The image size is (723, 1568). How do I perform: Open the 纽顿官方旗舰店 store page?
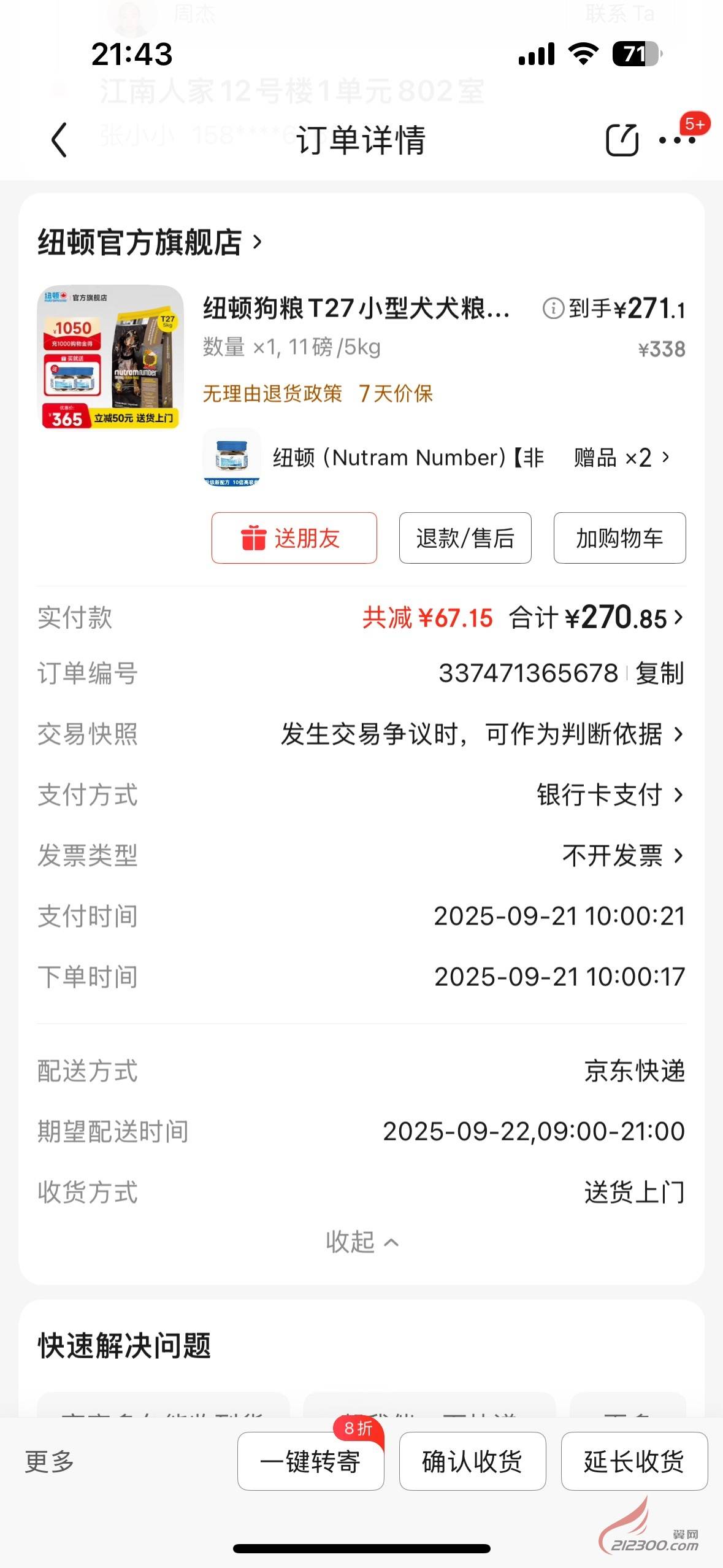[x=150, y=242]
